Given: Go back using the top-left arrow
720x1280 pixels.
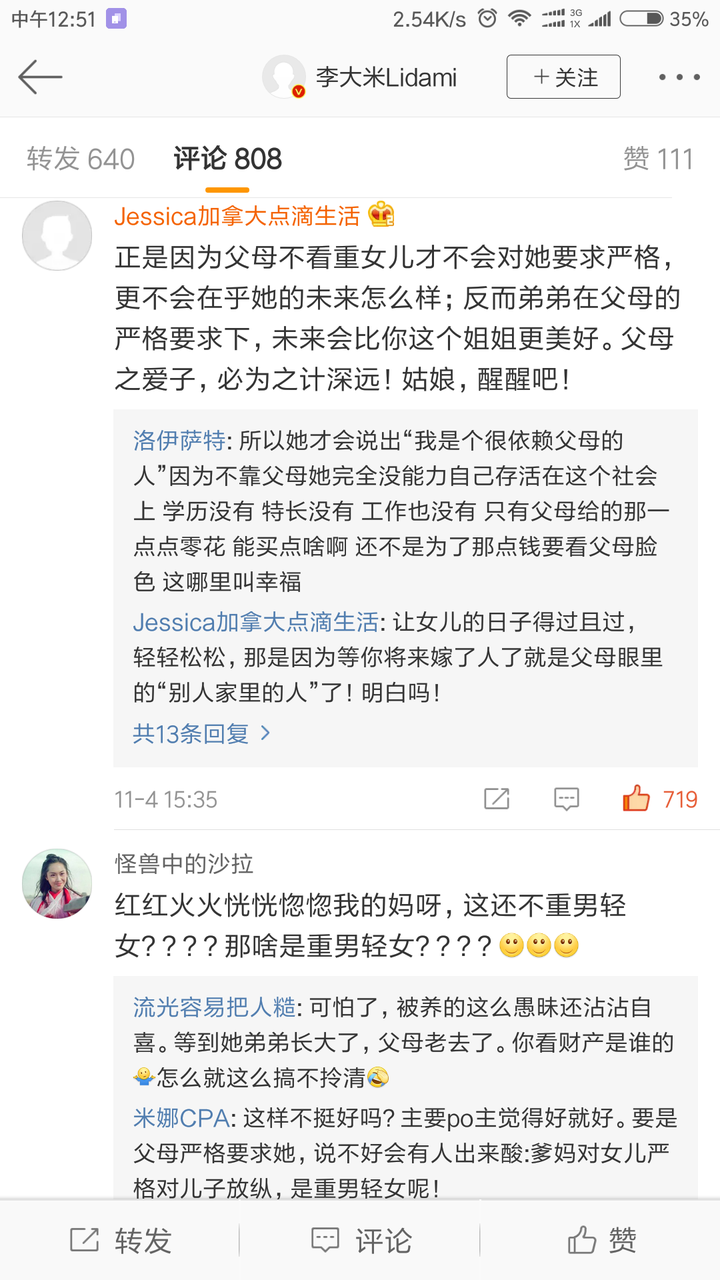Looking at the screenshot, I should pyautogui.click(x=40, y=77).
